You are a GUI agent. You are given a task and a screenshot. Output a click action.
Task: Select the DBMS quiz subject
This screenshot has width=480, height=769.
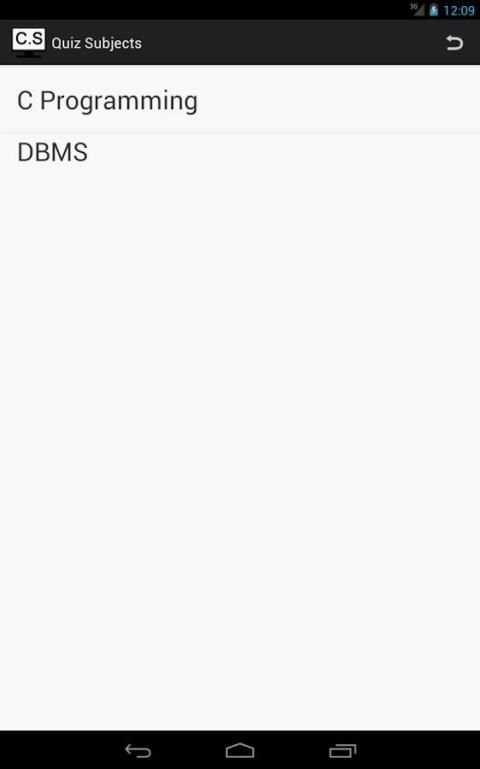(240, 153)
